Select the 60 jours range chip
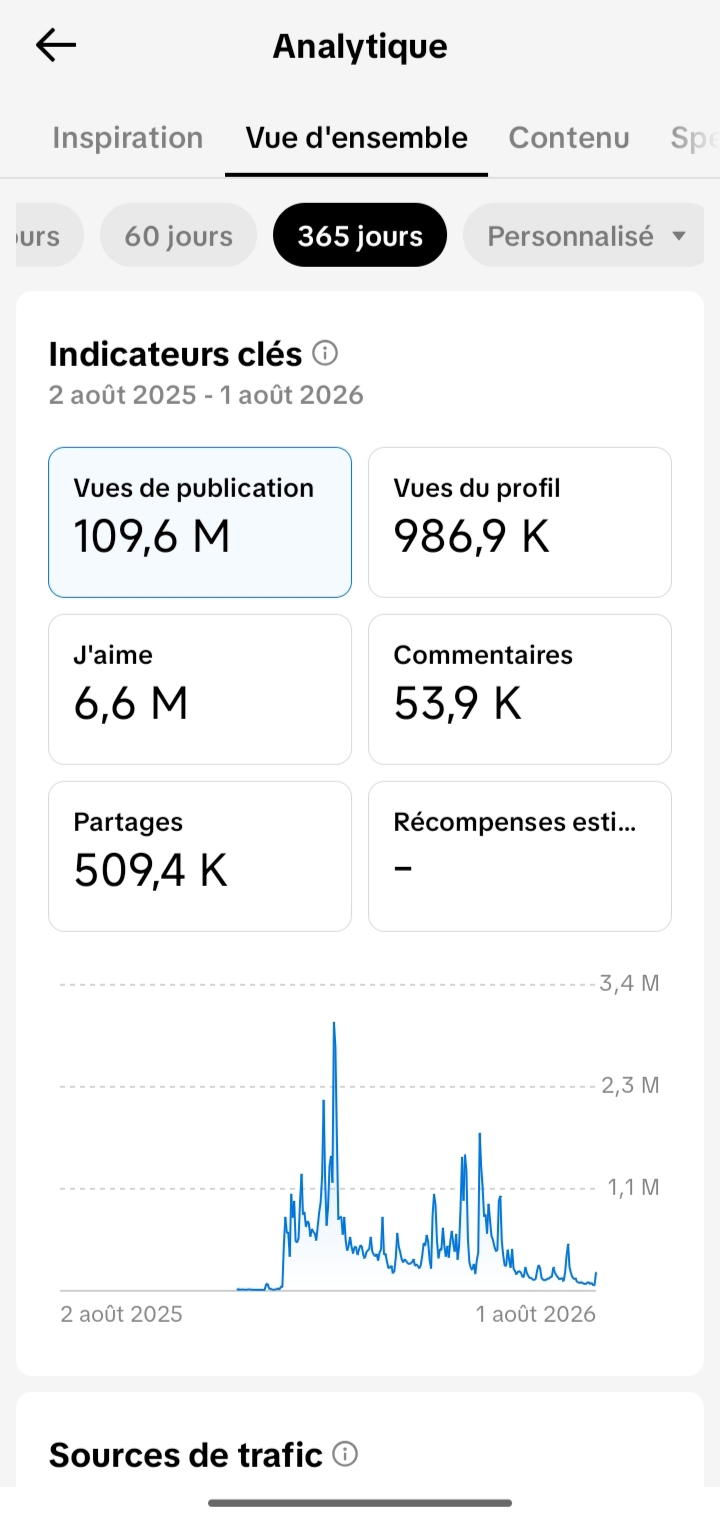720x1518 pixels. pos(179,236)
